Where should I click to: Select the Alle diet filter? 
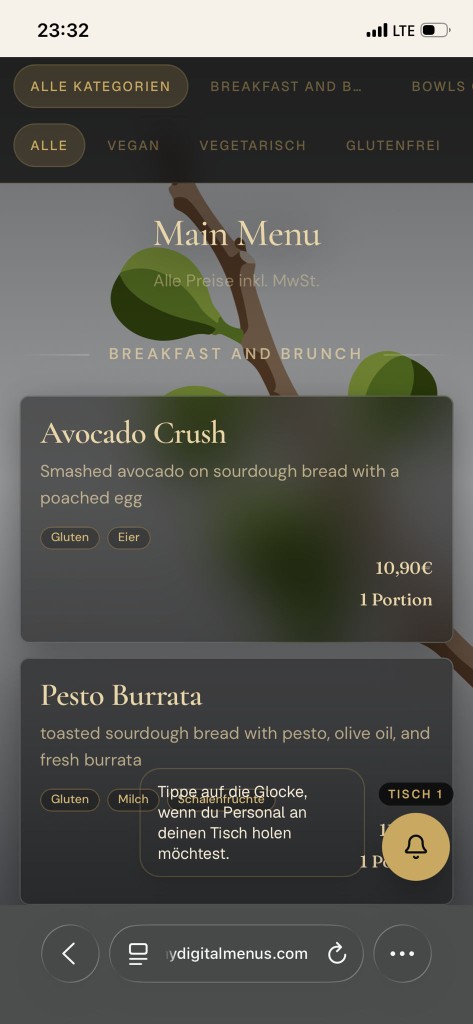pos(49,145)
